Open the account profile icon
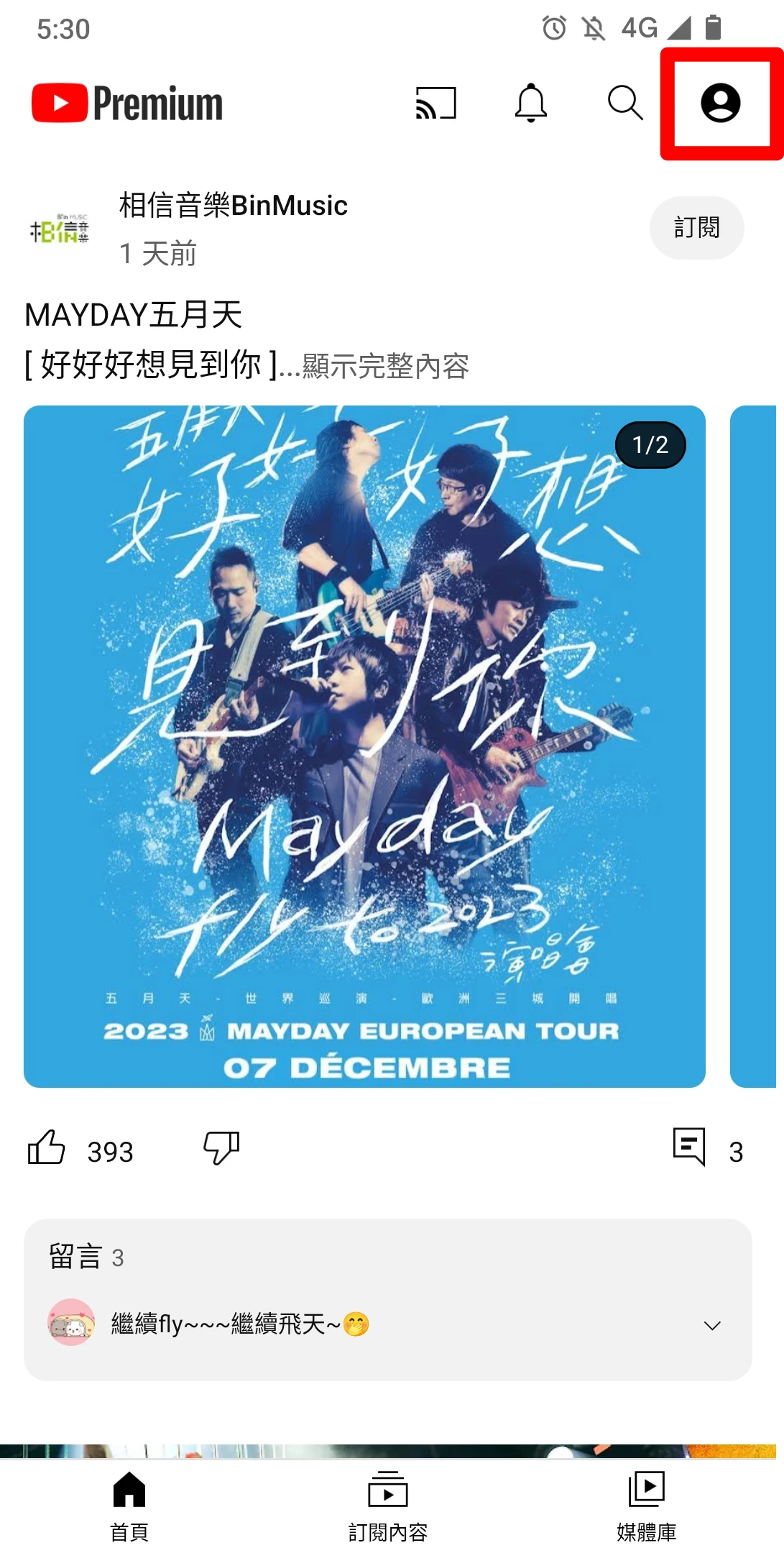The image size is (784, 1553). tap(720, 104)
